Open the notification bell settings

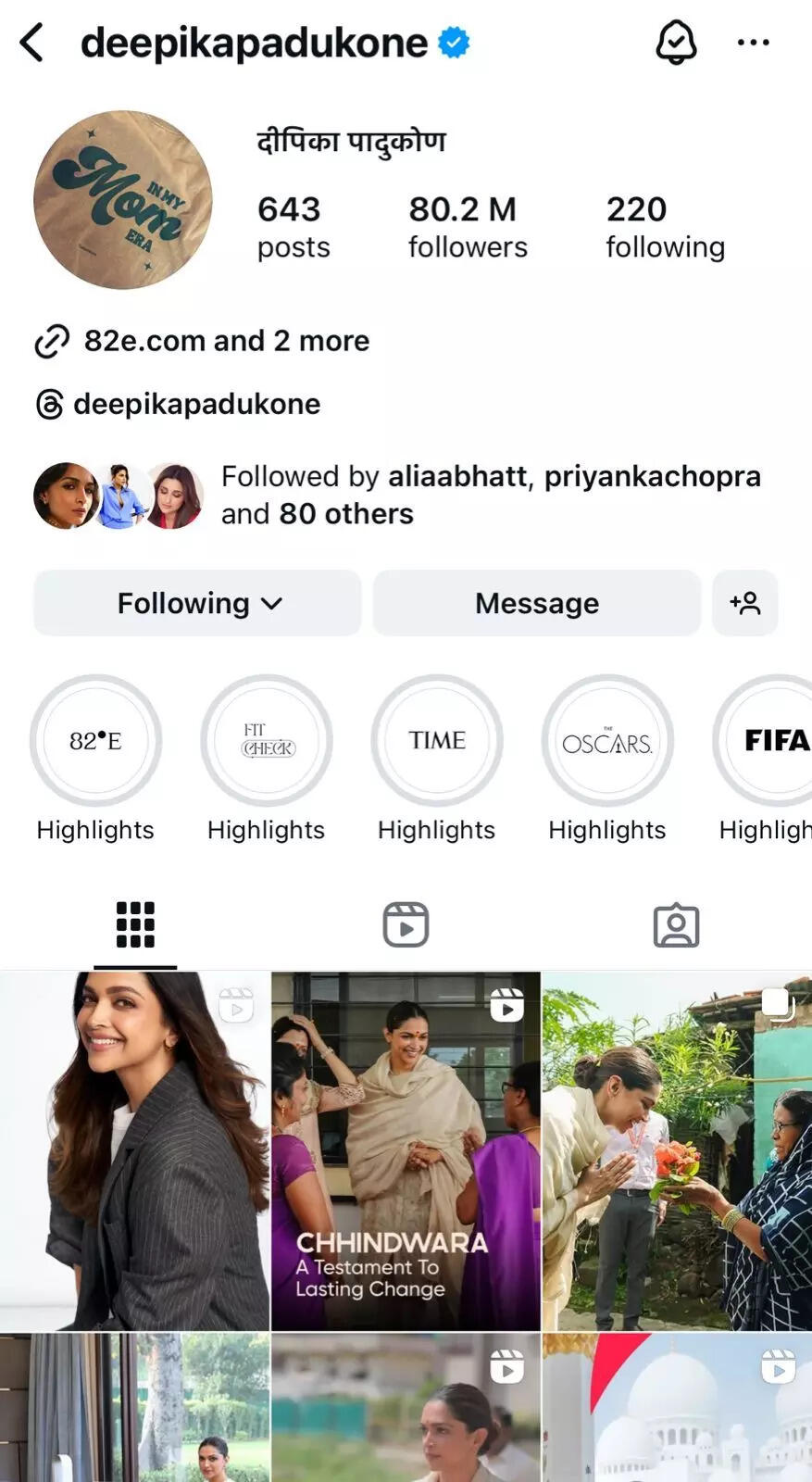[676, 43]
